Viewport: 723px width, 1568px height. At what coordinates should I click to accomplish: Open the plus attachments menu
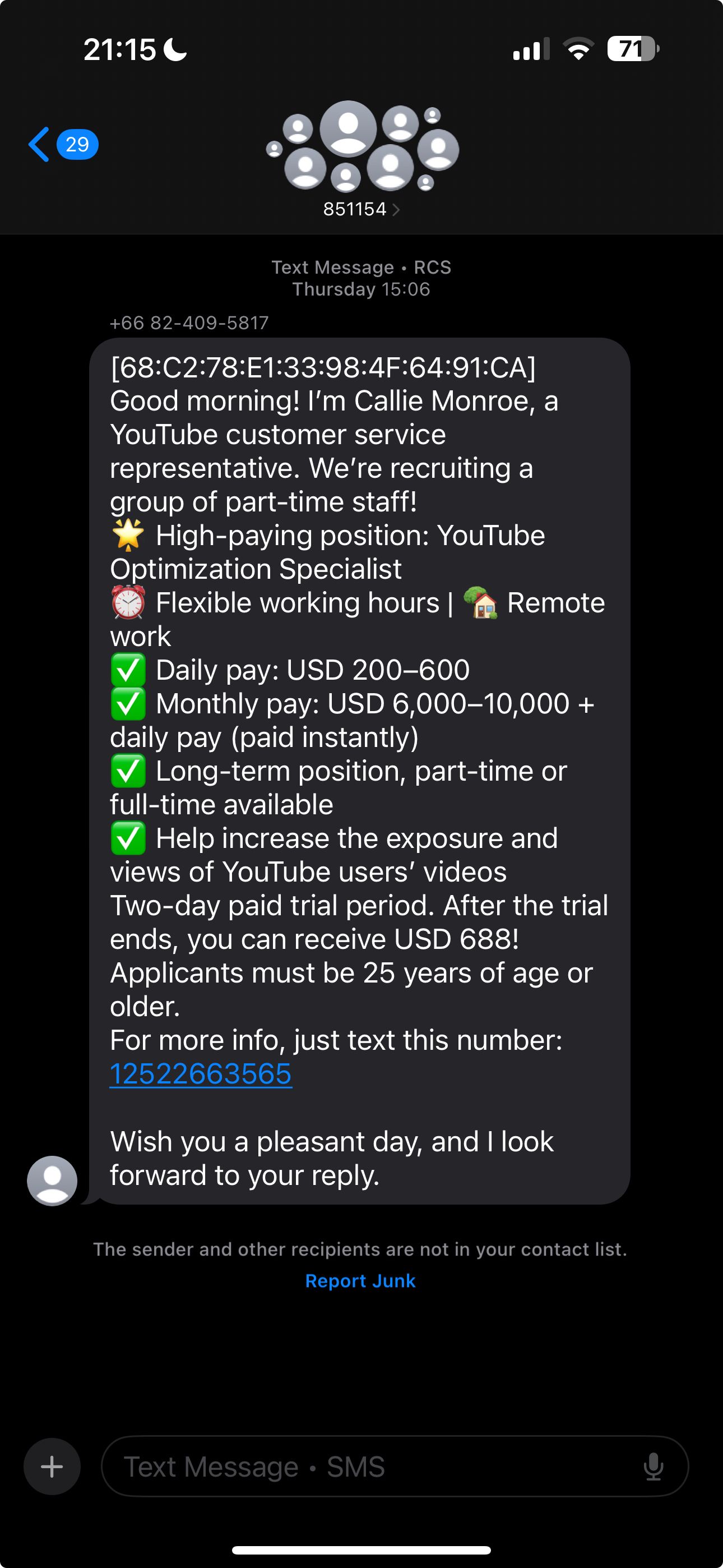click(x=52, y=1466)
